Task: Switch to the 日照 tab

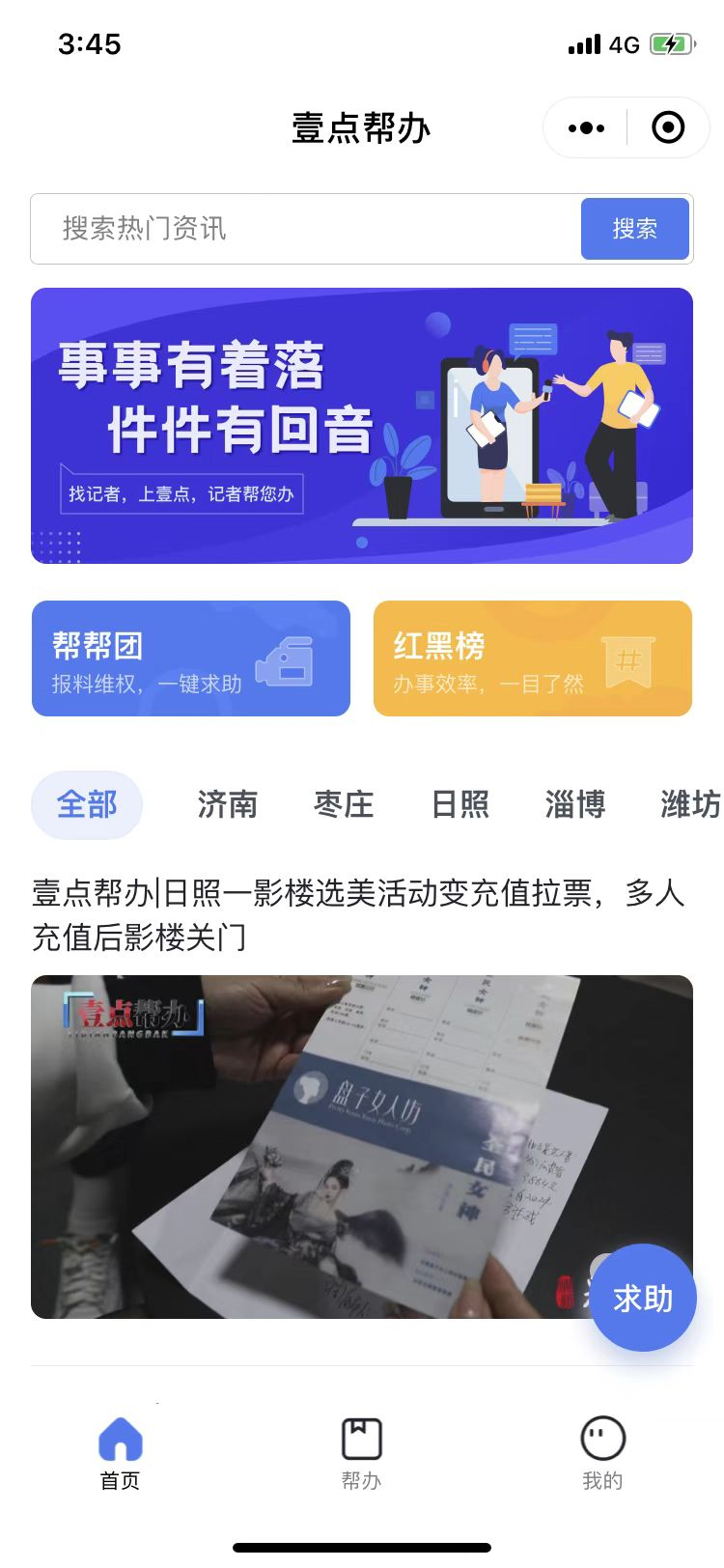Action: point(459,804)
